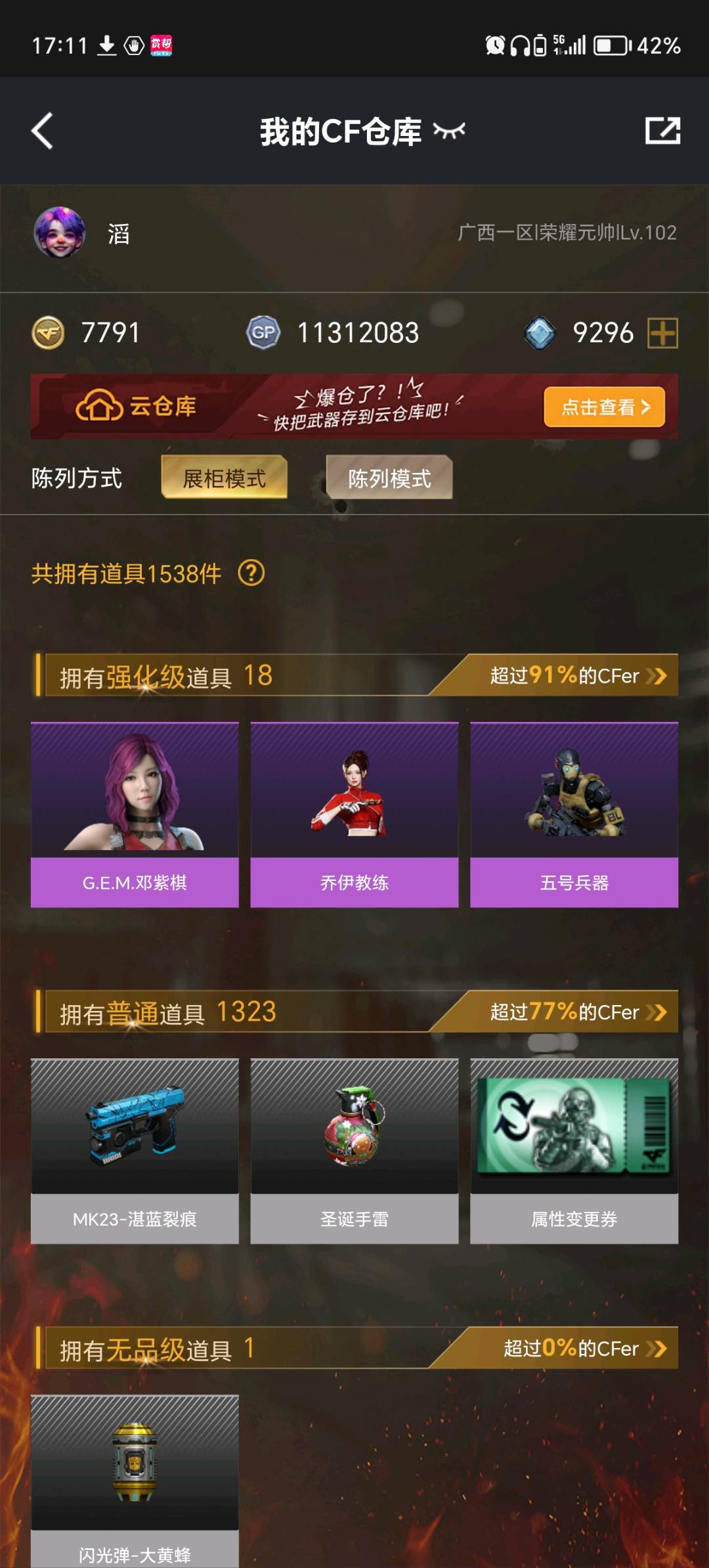Add more diamonds with the plus icon
This screenshot has width=709, height=1568.
pos(662,333)
